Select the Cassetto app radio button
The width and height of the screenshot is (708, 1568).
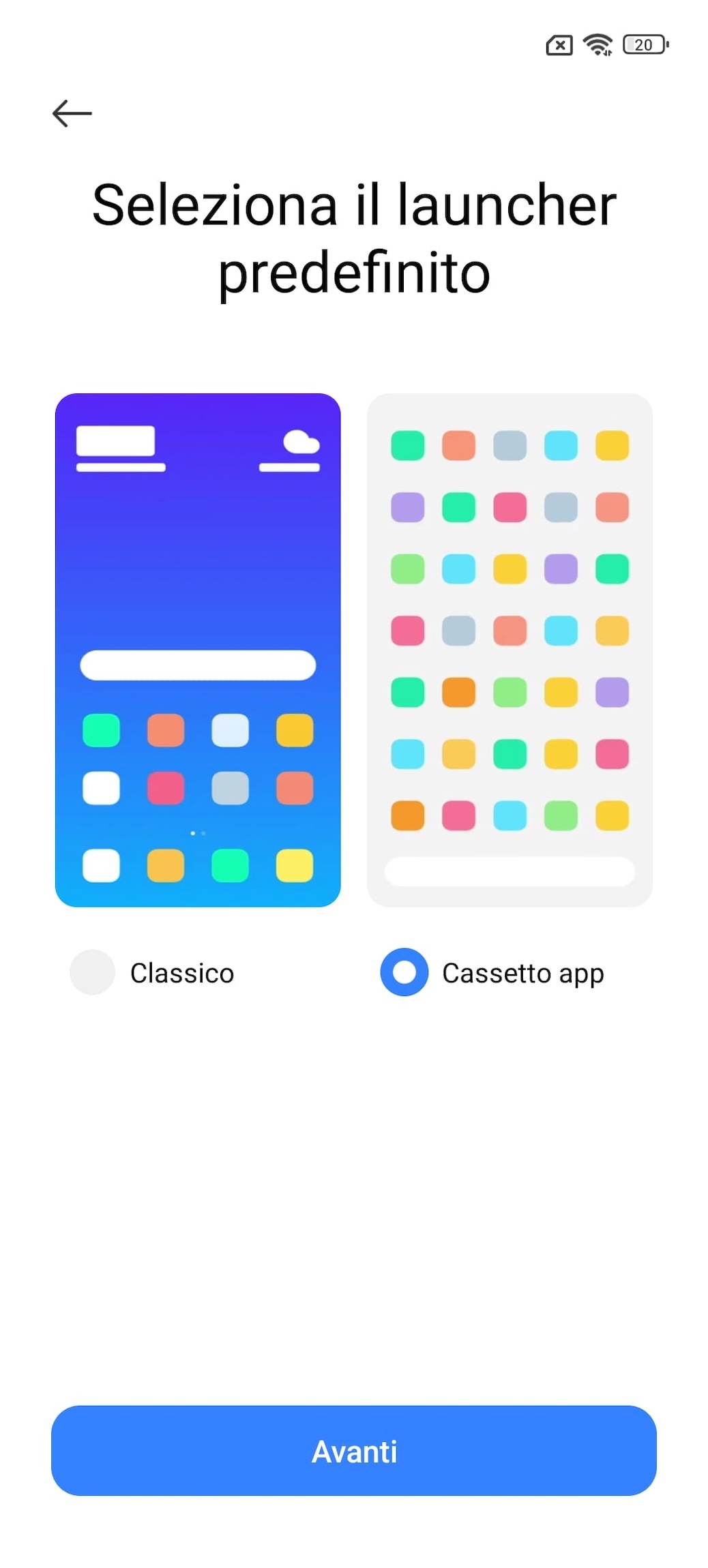coord(404,972)
